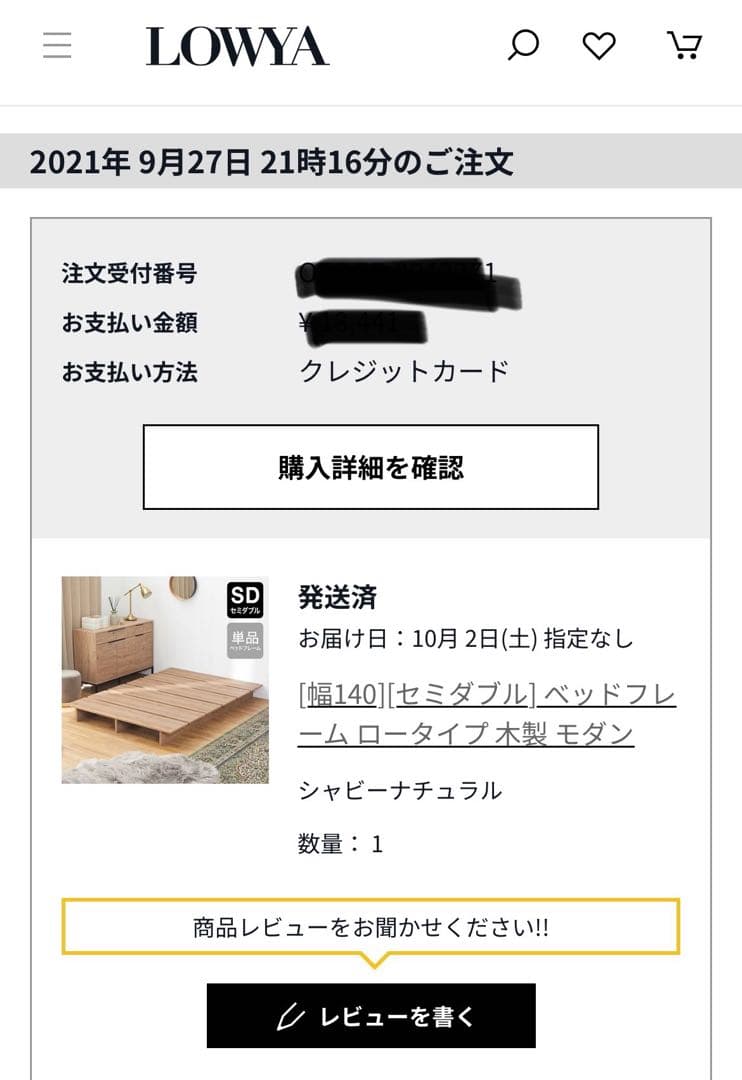The image size is (742, 1080).
Task: Open the favorites heart icon
Action: tap(599, 45)
